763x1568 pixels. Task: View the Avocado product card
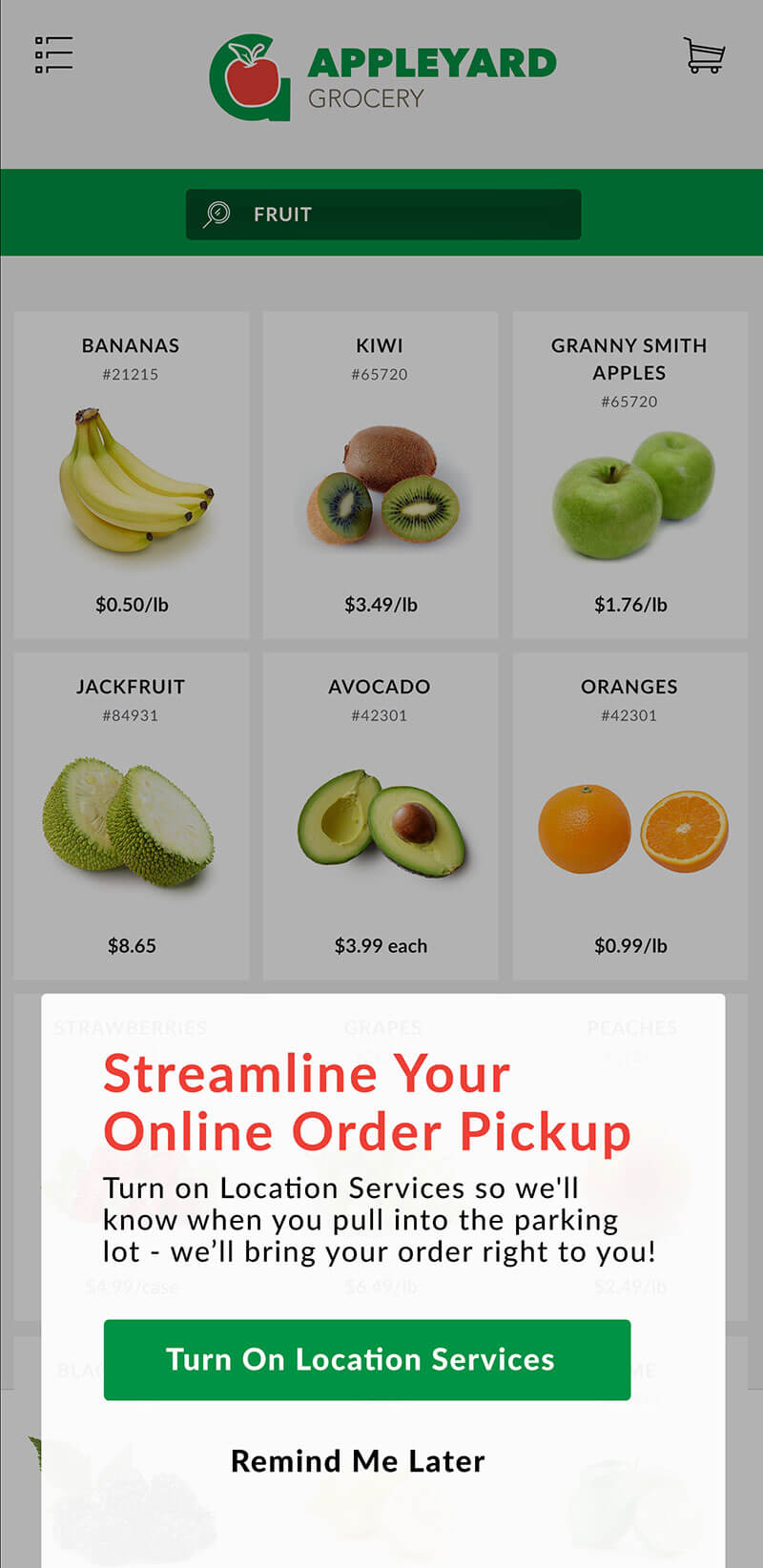coord(381,816)
